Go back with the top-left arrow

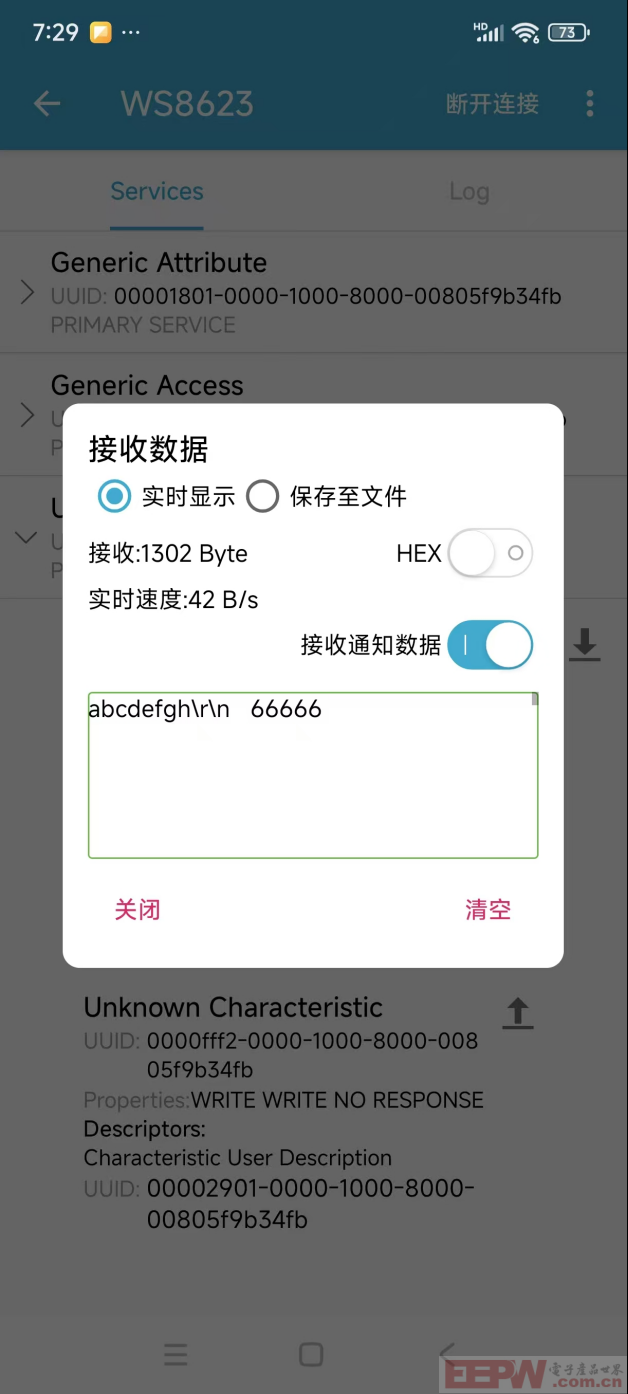tap(47, 103)
